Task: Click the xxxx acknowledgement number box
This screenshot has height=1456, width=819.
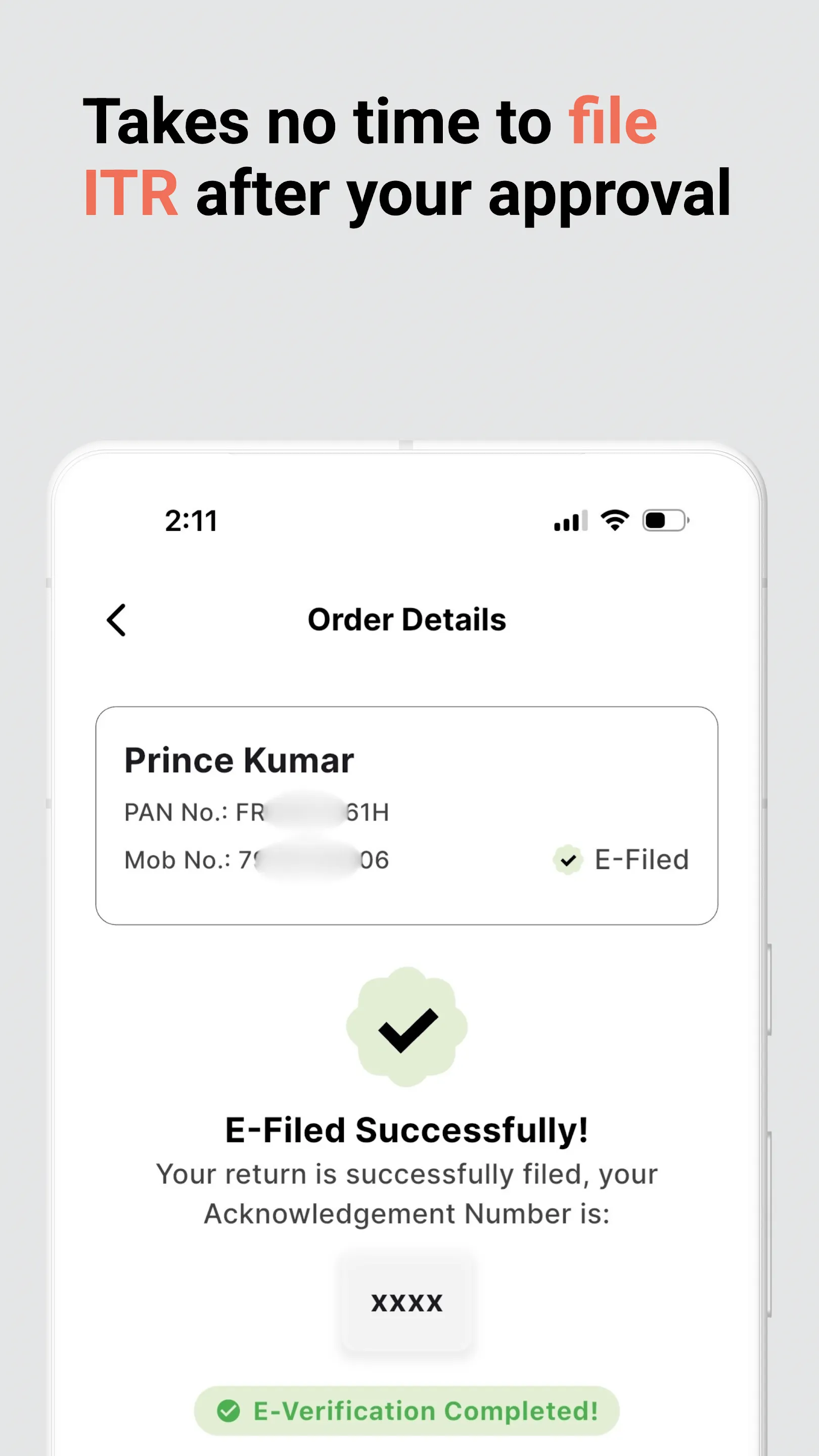Action: [406, 1303]
